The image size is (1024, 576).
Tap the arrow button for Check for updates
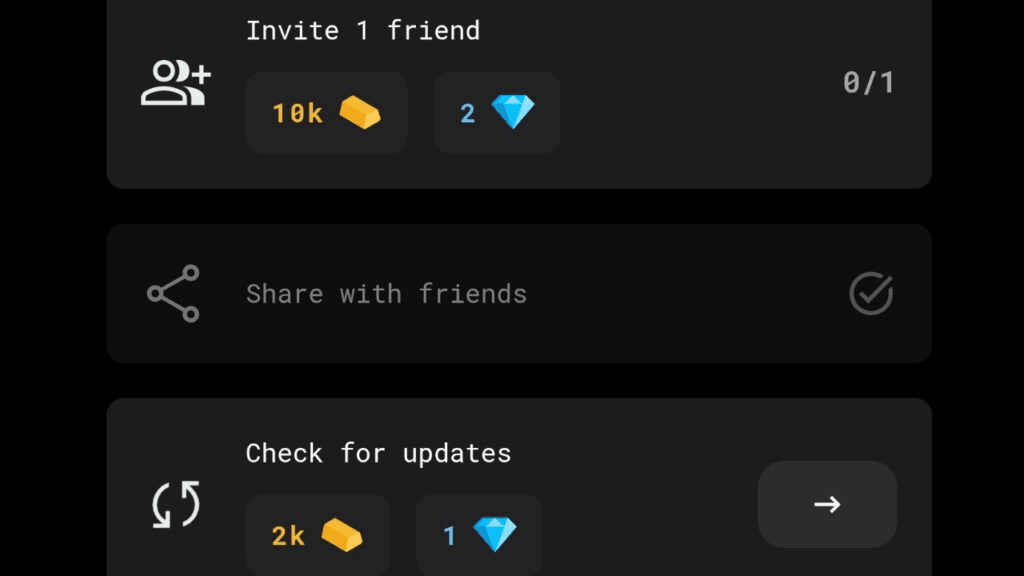tap(827, 505)
